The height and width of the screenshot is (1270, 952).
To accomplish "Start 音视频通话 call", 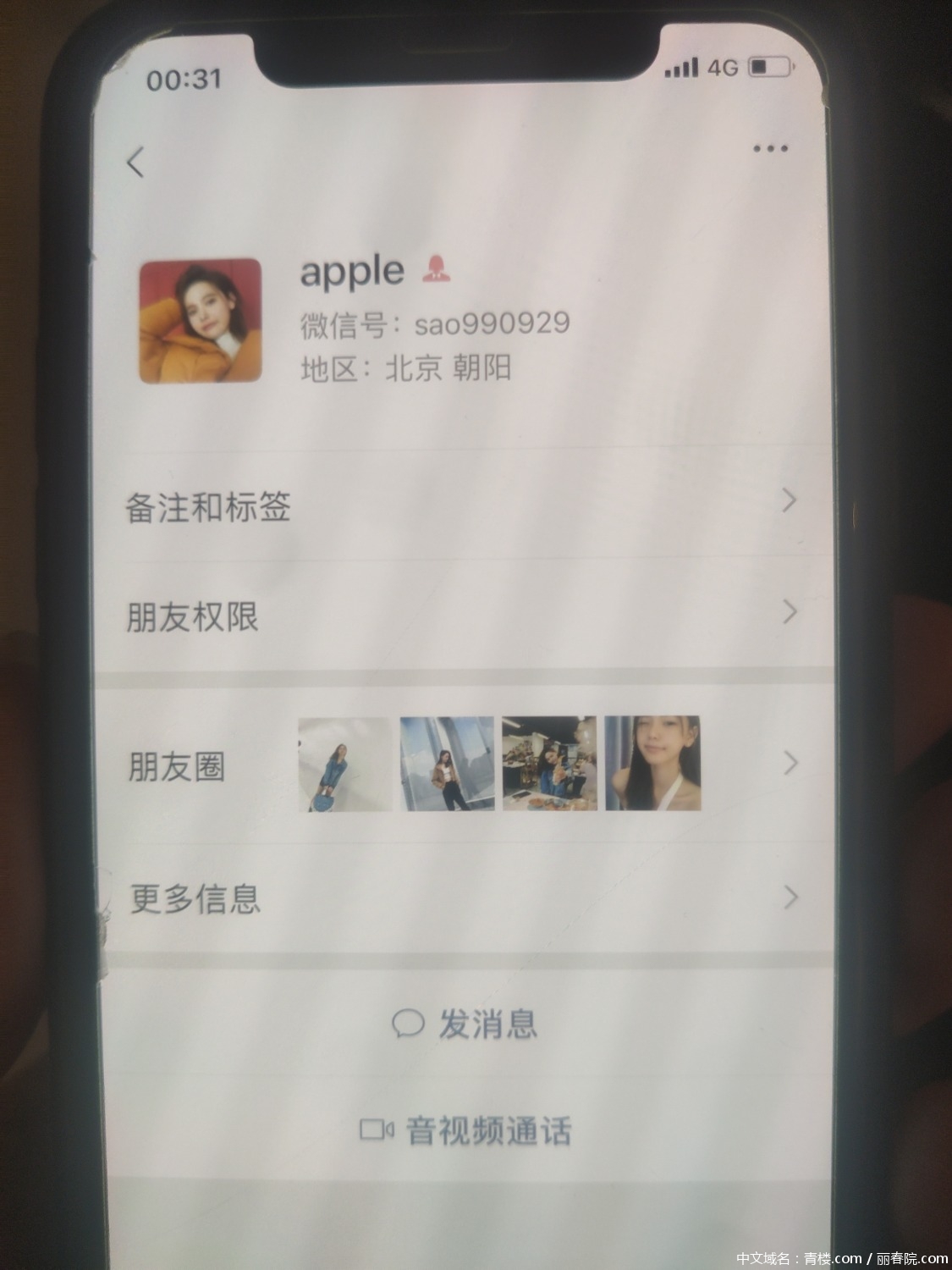I will pos(465,1130).
